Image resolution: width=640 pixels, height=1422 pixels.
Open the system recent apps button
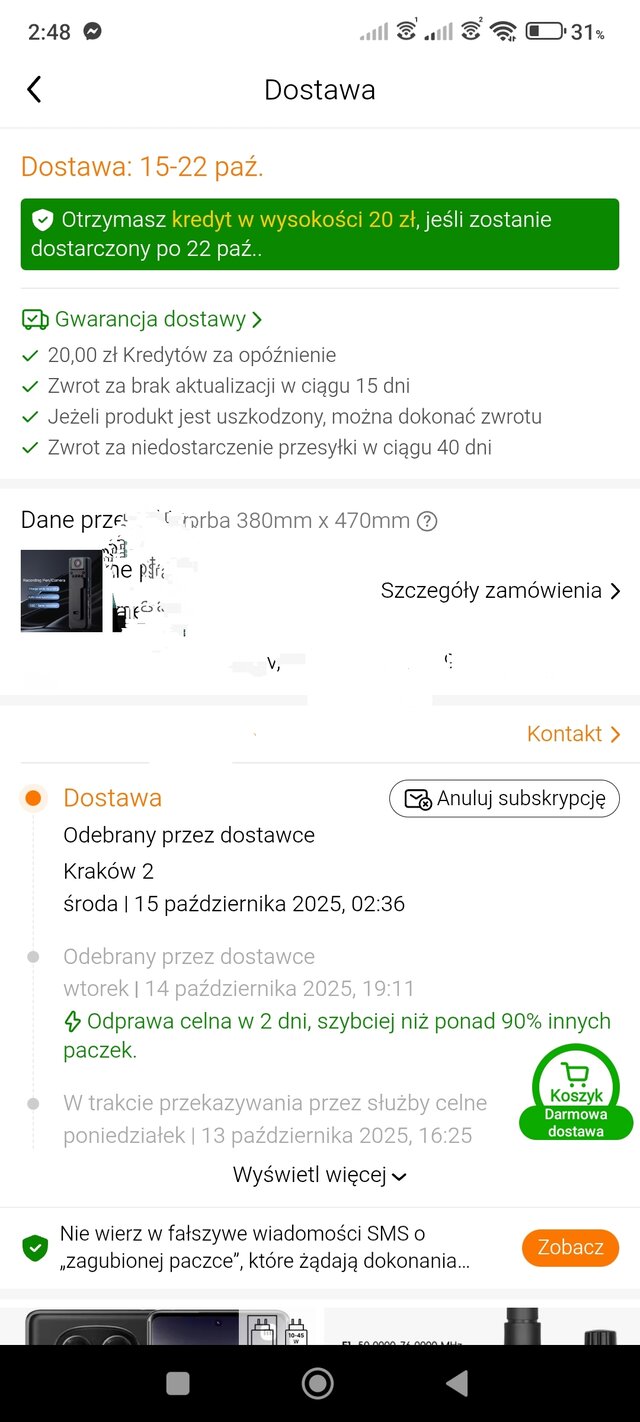point(178,1383)
